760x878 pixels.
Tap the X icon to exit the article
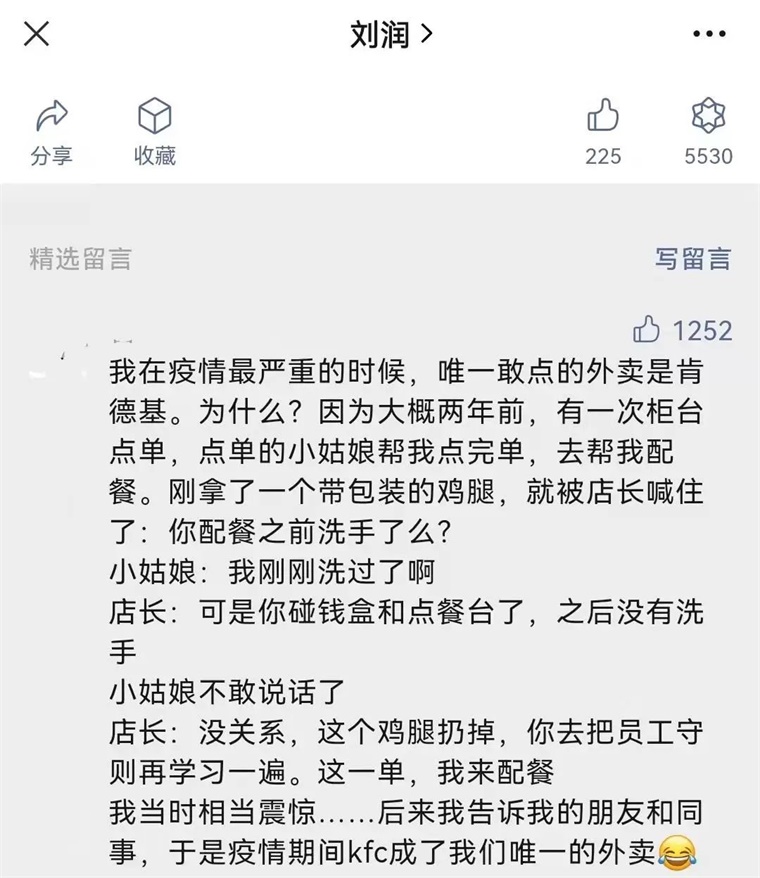coord(35,33)
